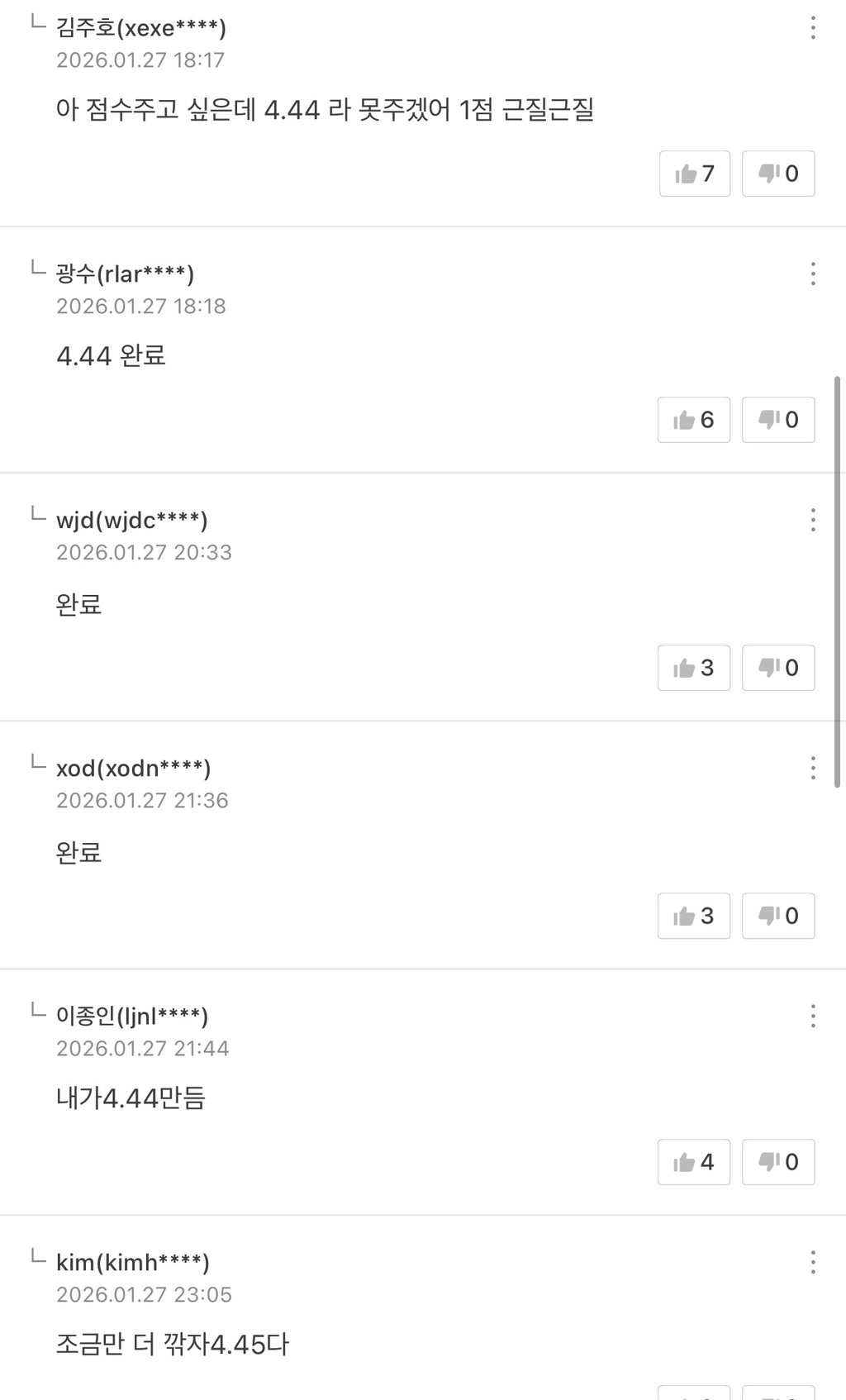This screenshot has height=1400, width=846.
Task: Give a thumbs down to xod's comment
Action: click(x=777, y=916)
